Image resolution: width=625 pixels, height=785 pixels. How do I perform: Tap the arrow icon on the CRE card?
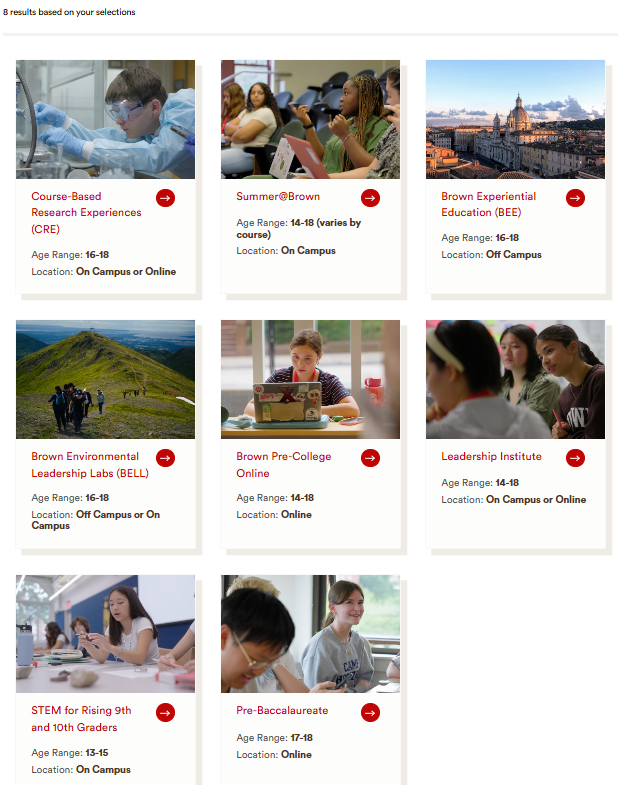tap(166, 198)
